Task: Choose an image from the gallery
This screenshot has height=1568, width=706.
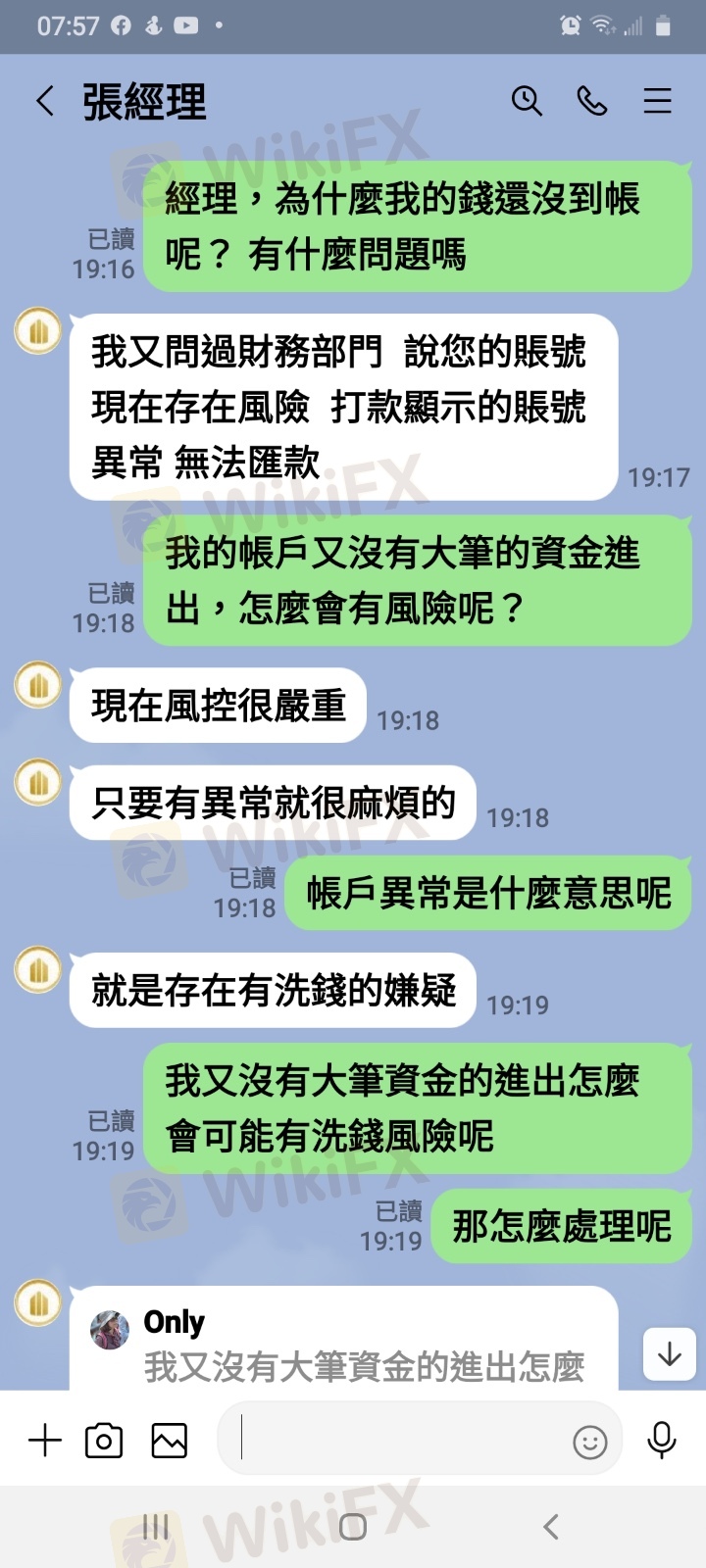Action: [x=169, y=1440]
